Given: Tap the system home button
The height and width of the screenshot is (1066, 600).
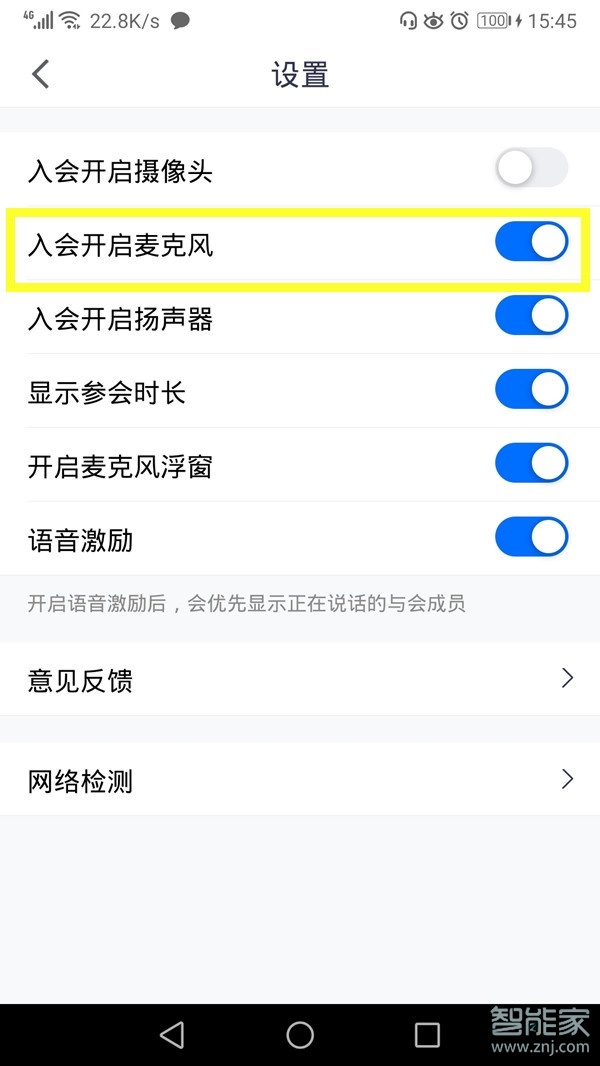Looking at the screenshot, I should coord(300,1035).
